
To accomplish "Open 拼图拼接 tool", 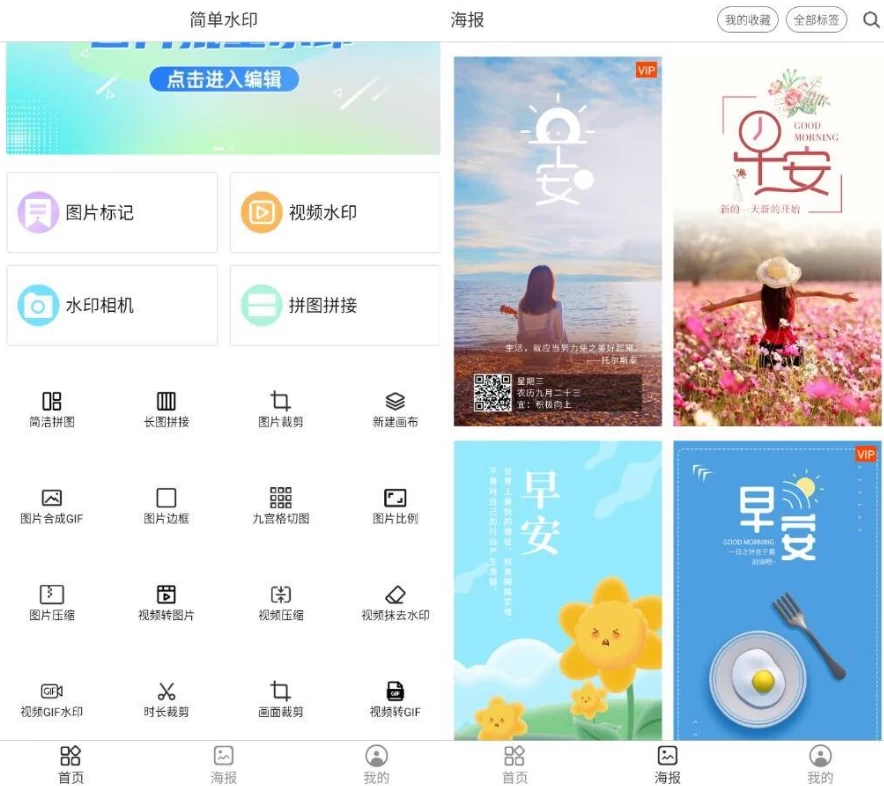I will [x=335, y=305].
